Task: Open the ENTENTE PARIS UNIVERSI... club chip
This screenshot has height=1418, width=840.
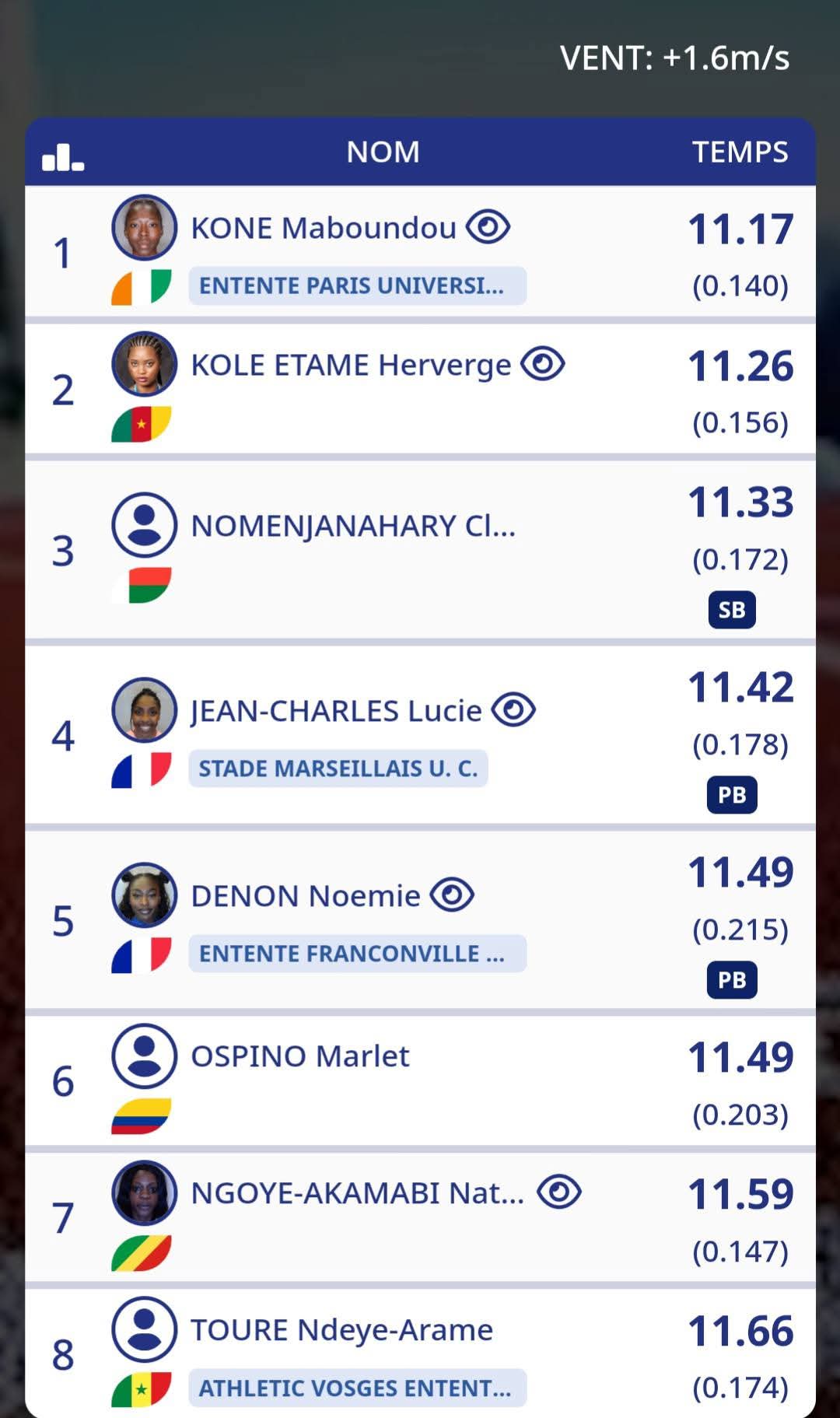Action: (x=357, y=285)
